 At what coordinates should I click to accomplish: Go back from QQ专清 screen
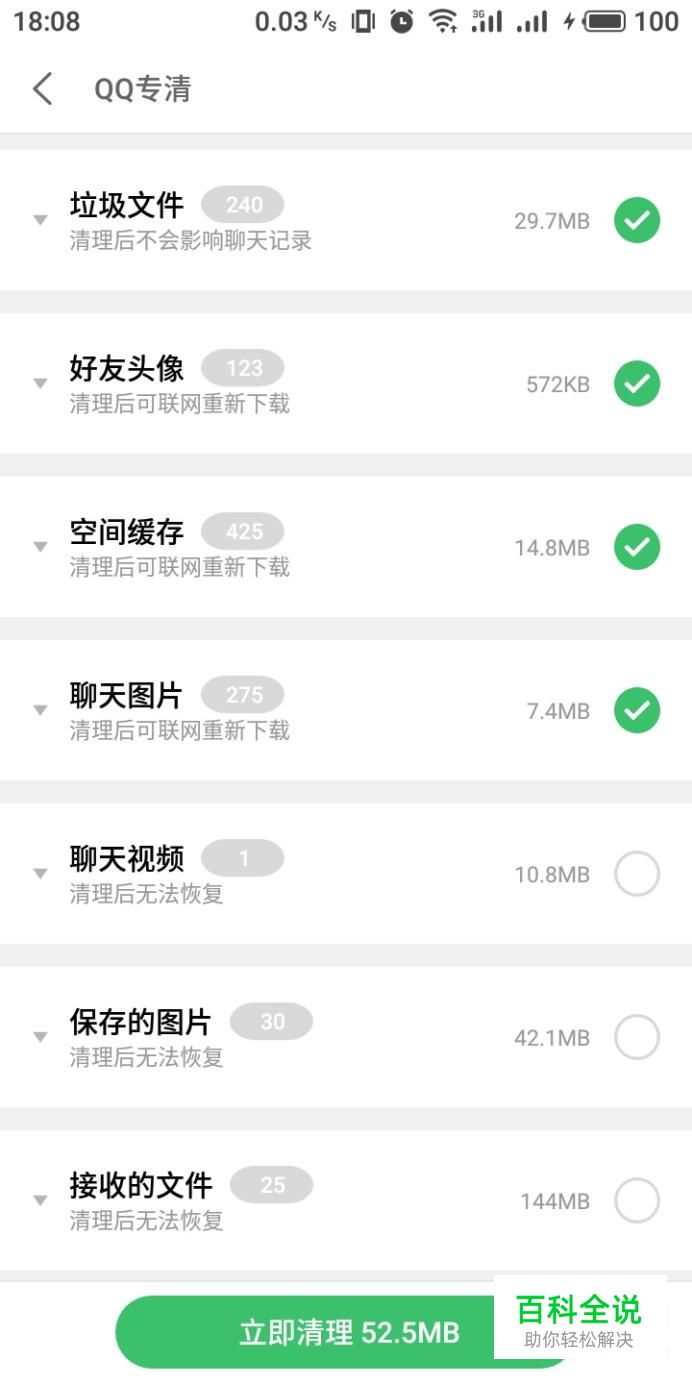click(x=42, y=89)
